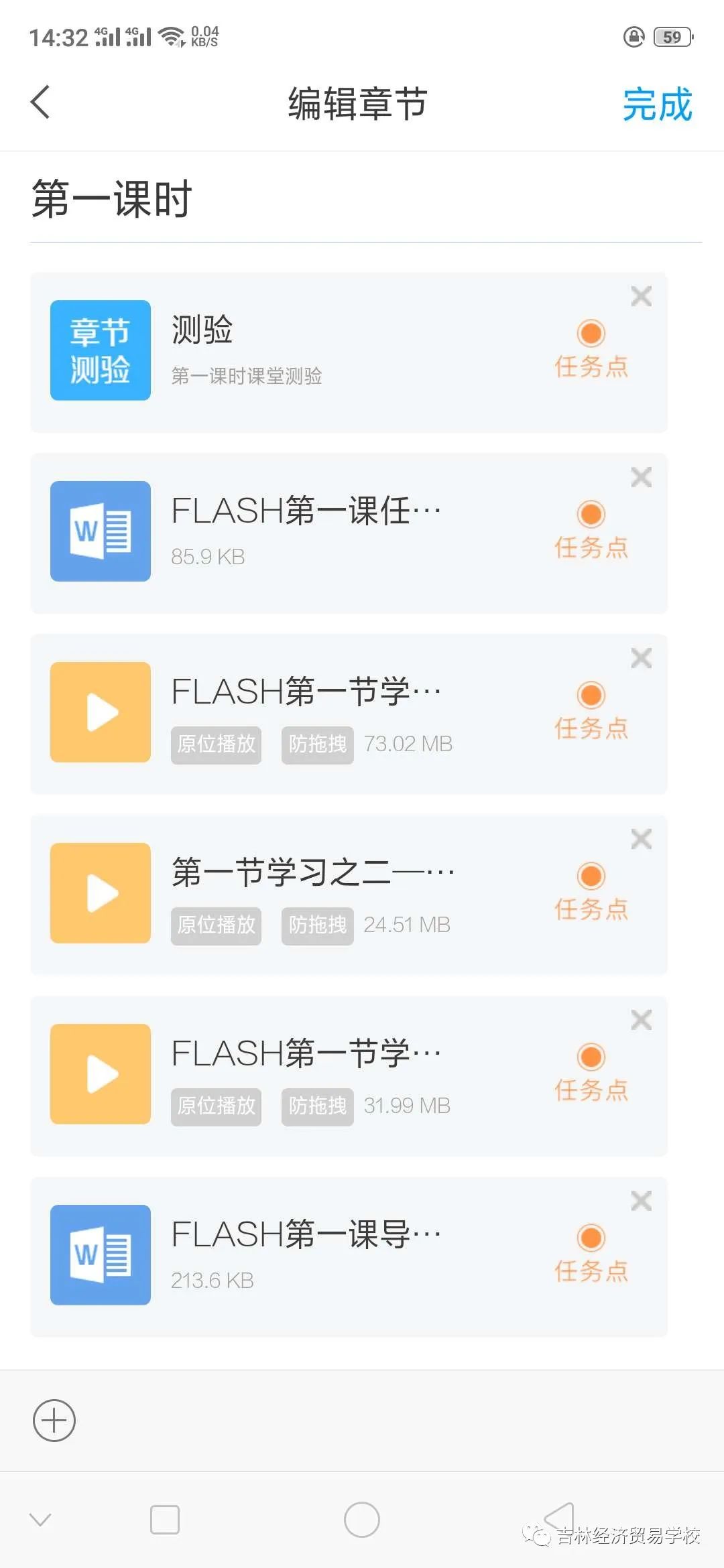Delete the 31.99 MB video
The height and width of the screenshot is (1568, 724).
(642, 1020)
